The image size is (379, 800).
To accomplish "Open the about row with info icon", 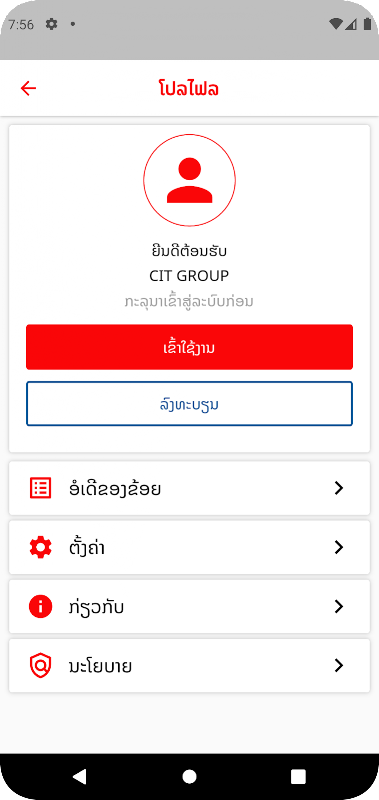I will (189, 607).
